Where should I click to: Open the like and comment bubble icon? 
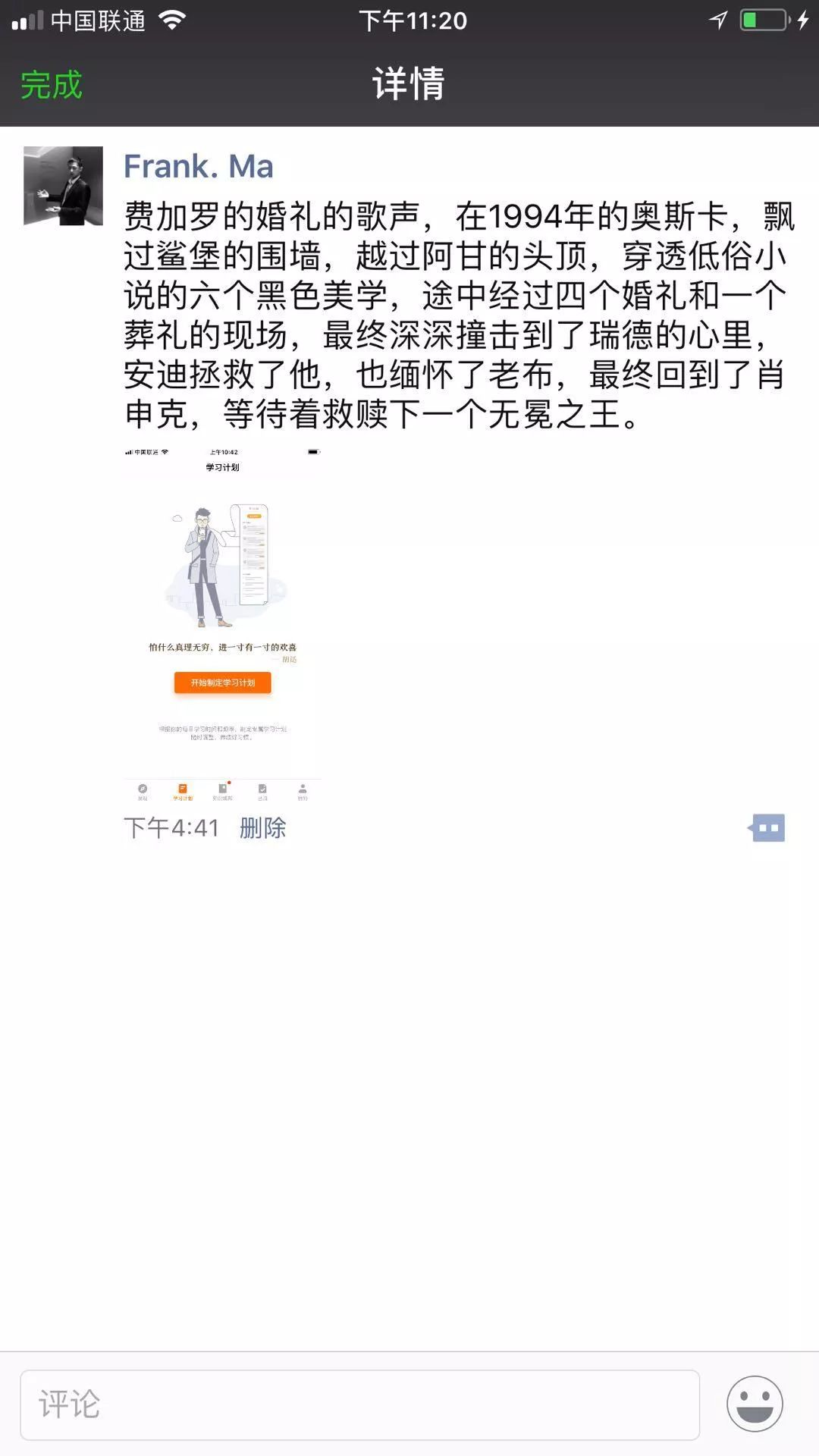coord(767,827)
